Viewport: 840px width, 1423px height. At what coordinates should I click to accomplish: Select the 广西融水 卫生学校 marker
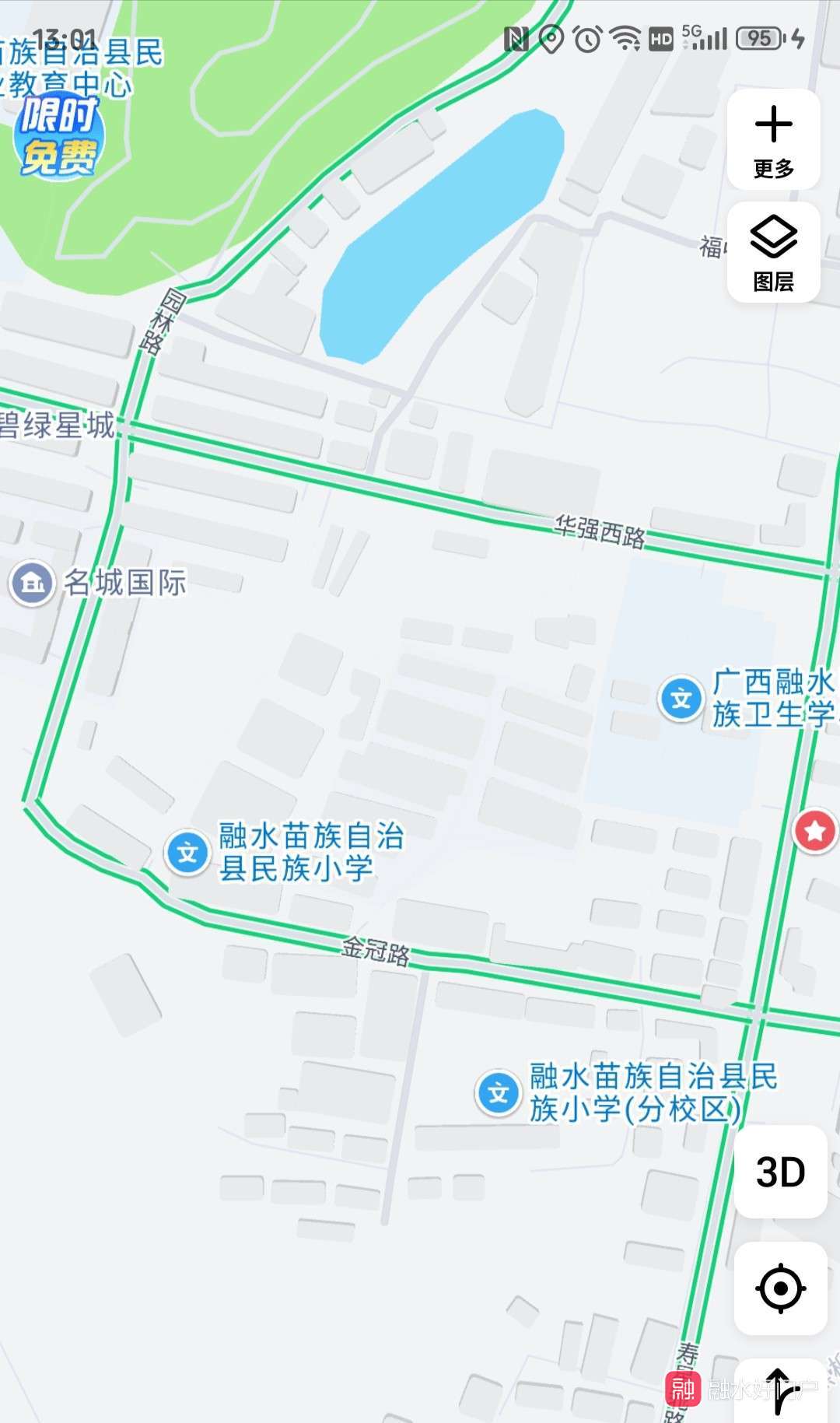(x=681, y=699)
